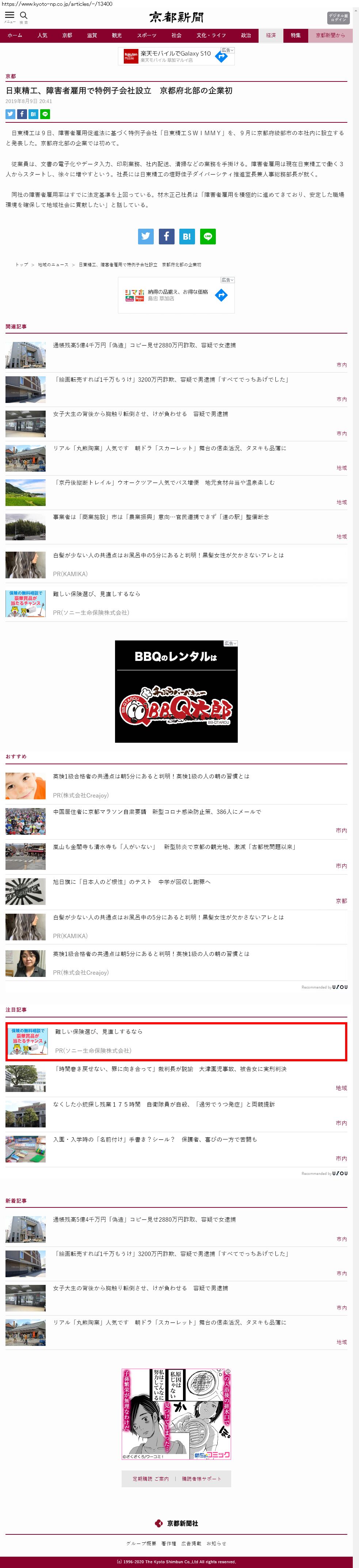Open the スポーツ section tab
Screen dimensions: 359x1568
(146, 35)
